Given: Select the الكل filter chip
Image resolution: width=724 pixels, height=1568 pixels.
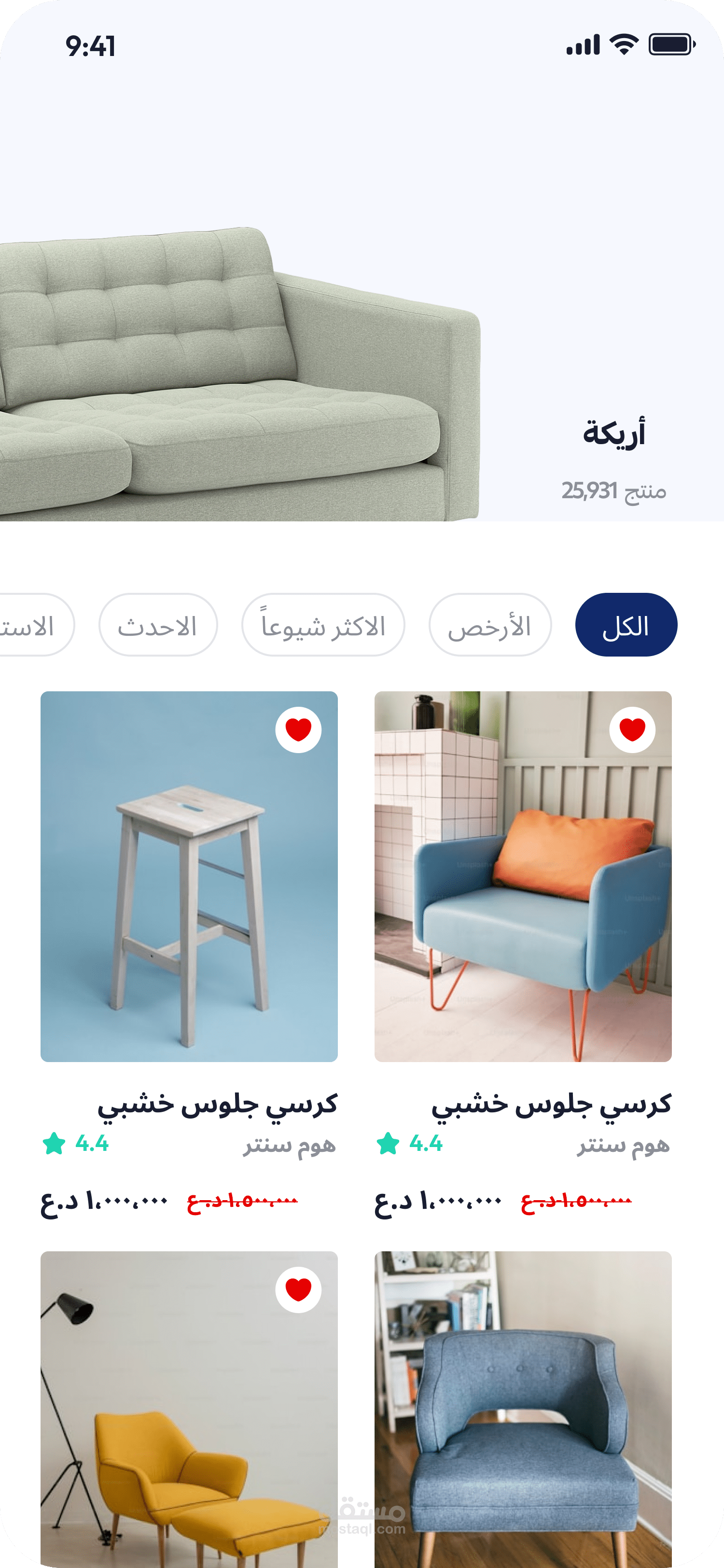Looking at the screenshot, I should pyautogui.click(x=626, y=625).
